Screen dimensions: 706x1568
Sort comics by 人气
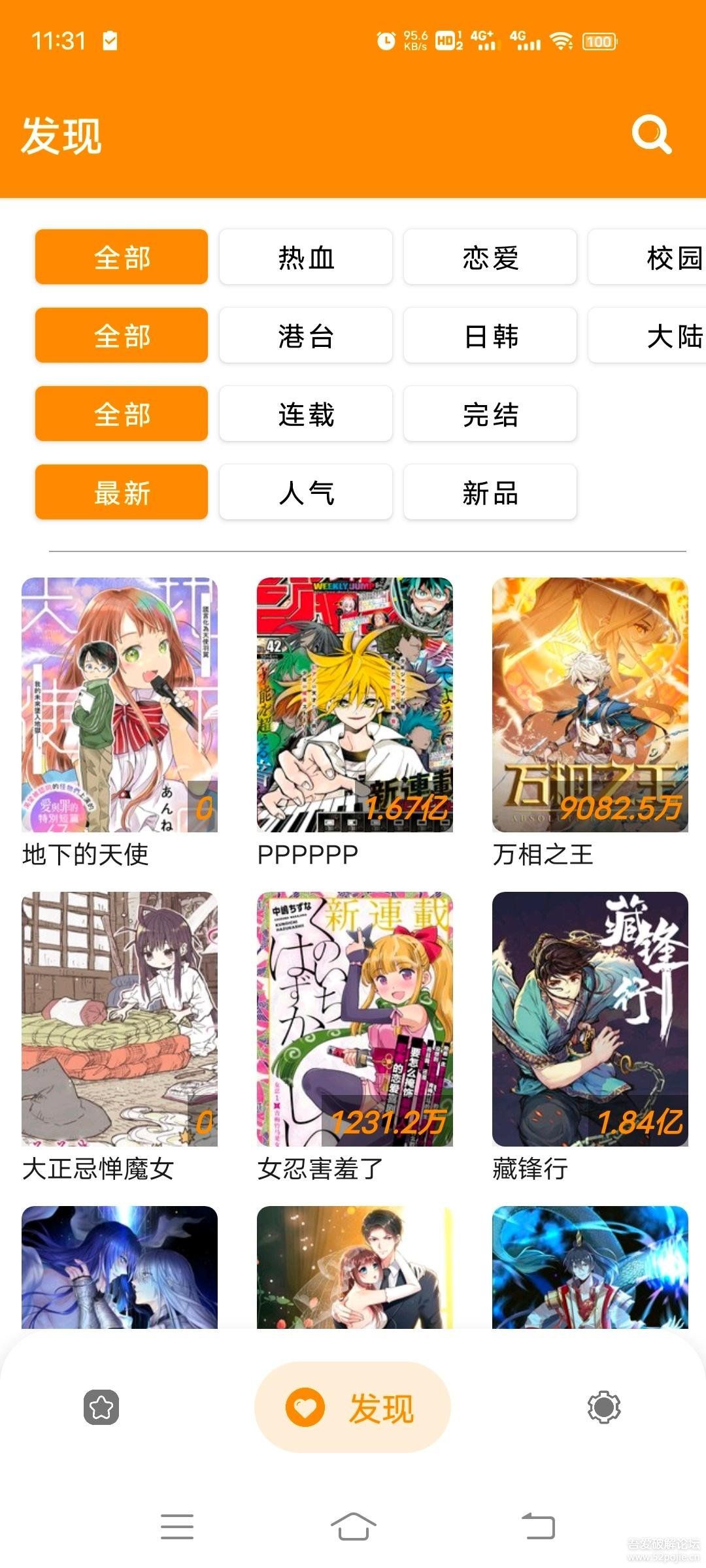point(305,492)
